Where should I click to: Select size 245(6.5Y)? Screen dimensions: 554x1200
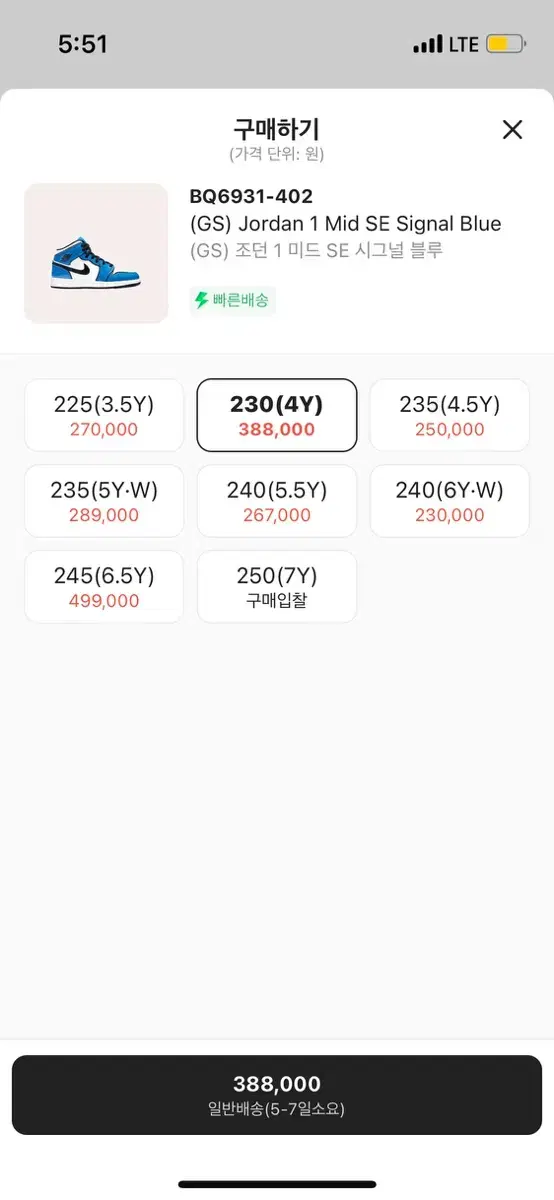pos(104,587)
